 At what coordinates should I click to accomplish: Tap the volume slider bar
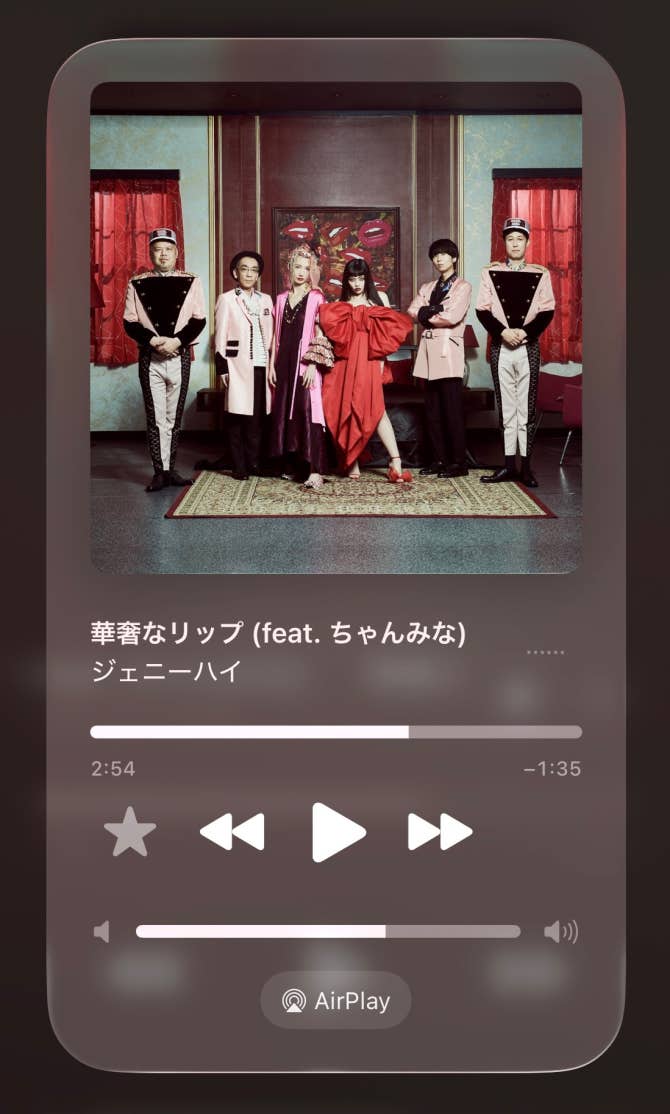[x=328, y=932]
